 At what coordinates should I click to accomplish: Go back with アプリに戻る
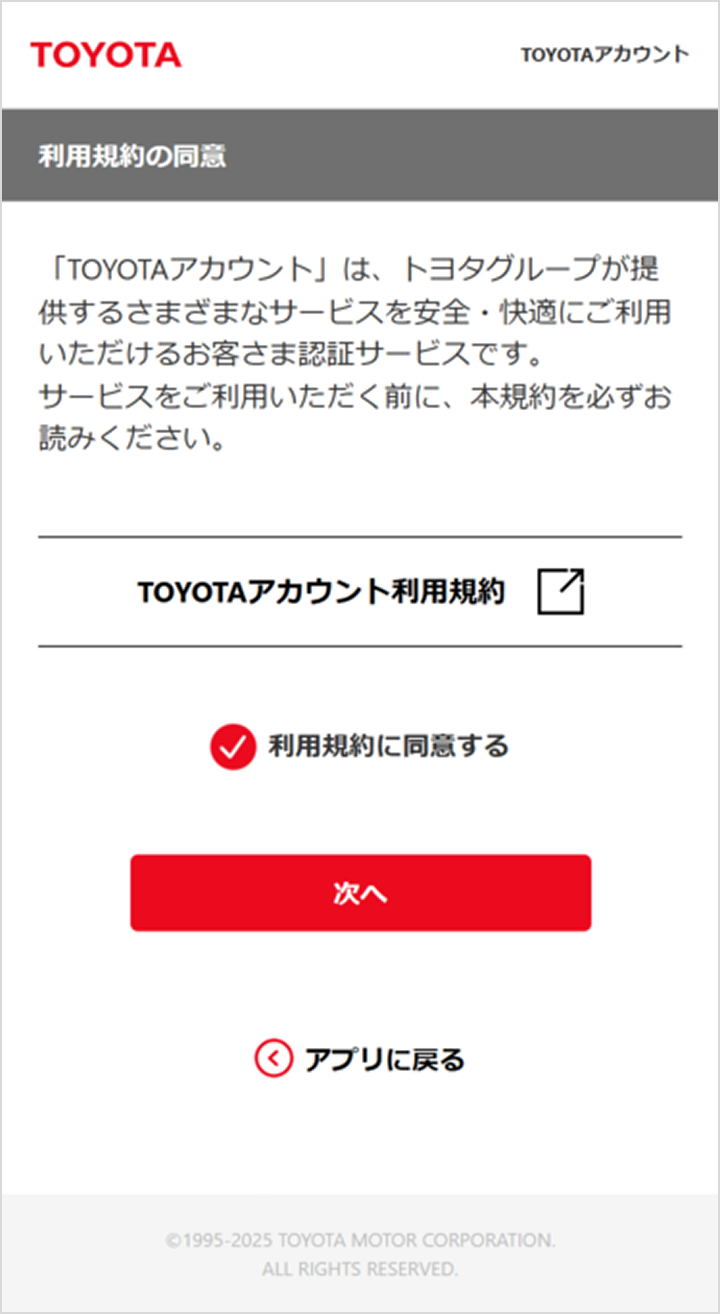[x=360, y=1059]
